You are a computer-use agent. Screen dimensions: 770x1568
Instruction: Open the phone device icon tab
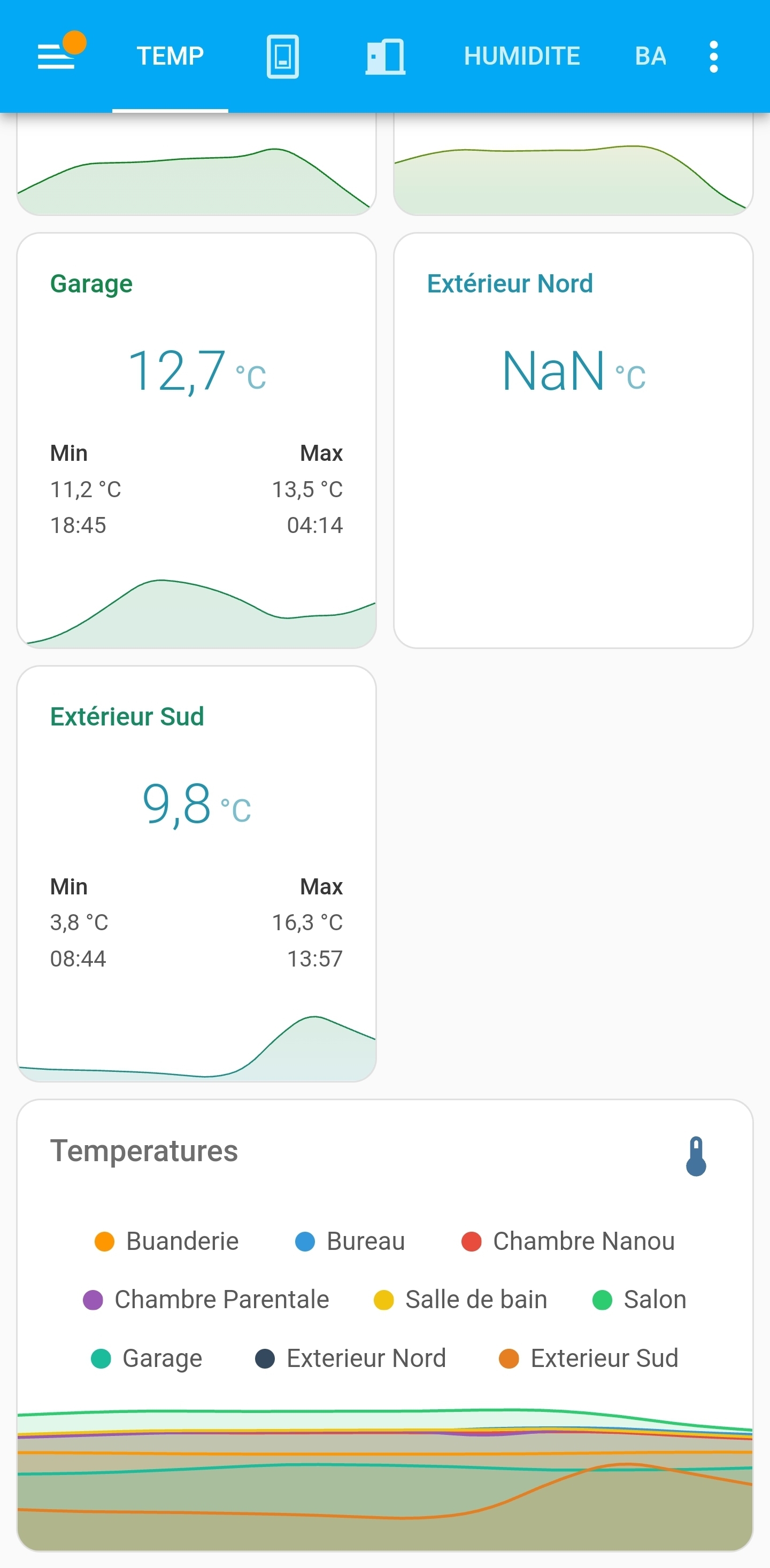pos(282,56)
